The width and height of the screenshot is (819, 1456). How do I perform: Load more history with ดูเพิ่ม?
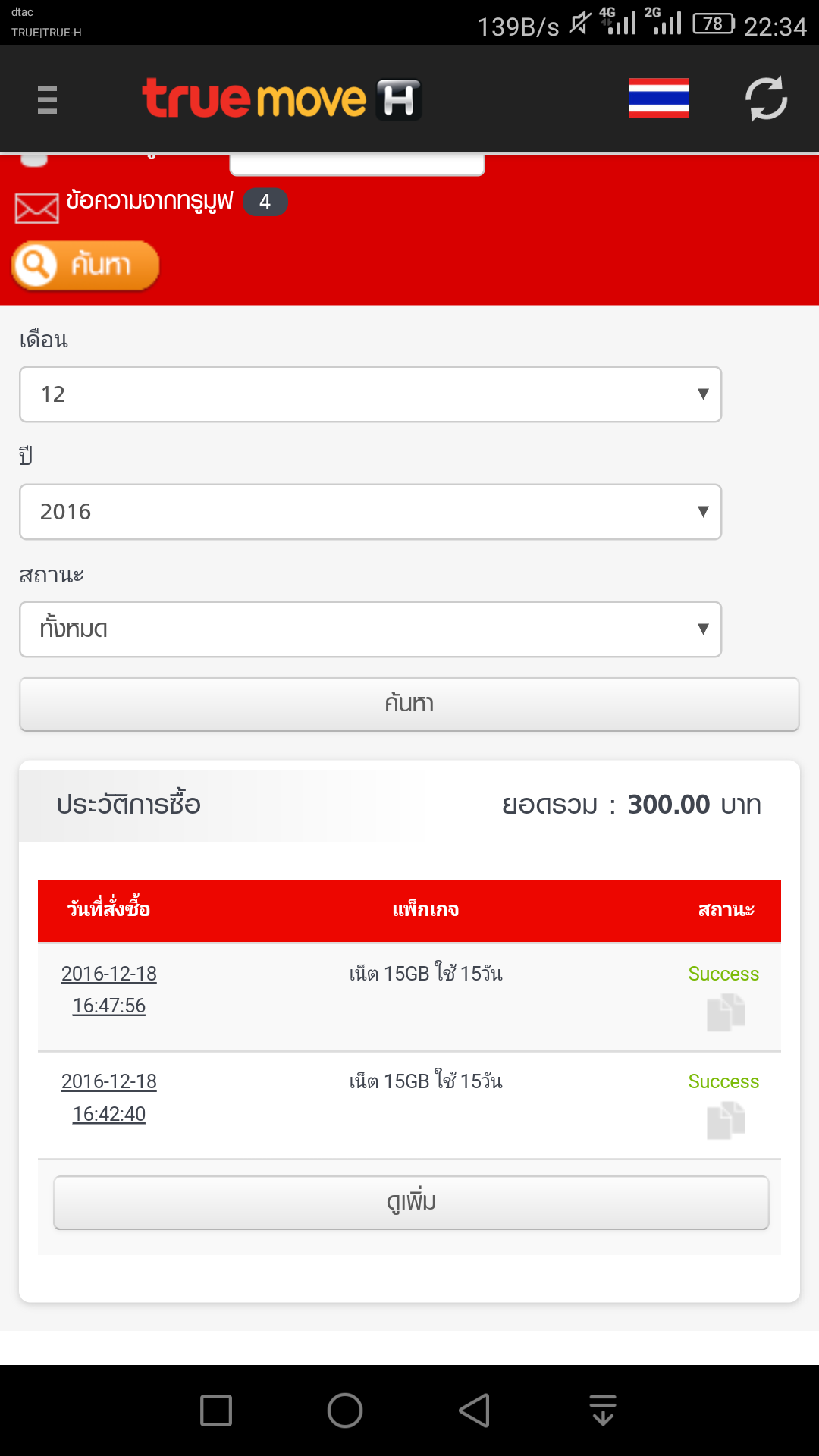411,1203
